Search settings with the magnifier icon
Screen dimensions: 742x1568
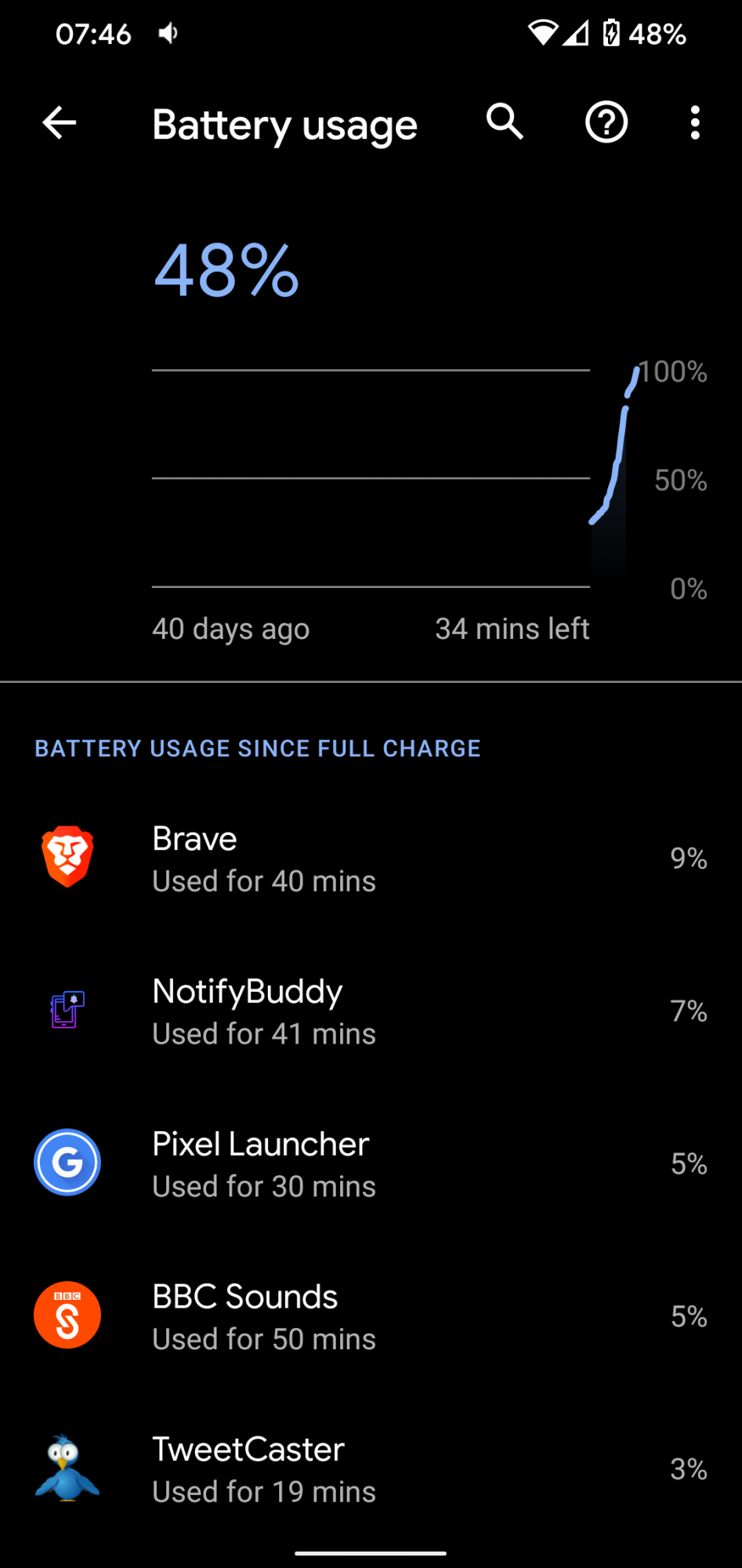(505, 122)
